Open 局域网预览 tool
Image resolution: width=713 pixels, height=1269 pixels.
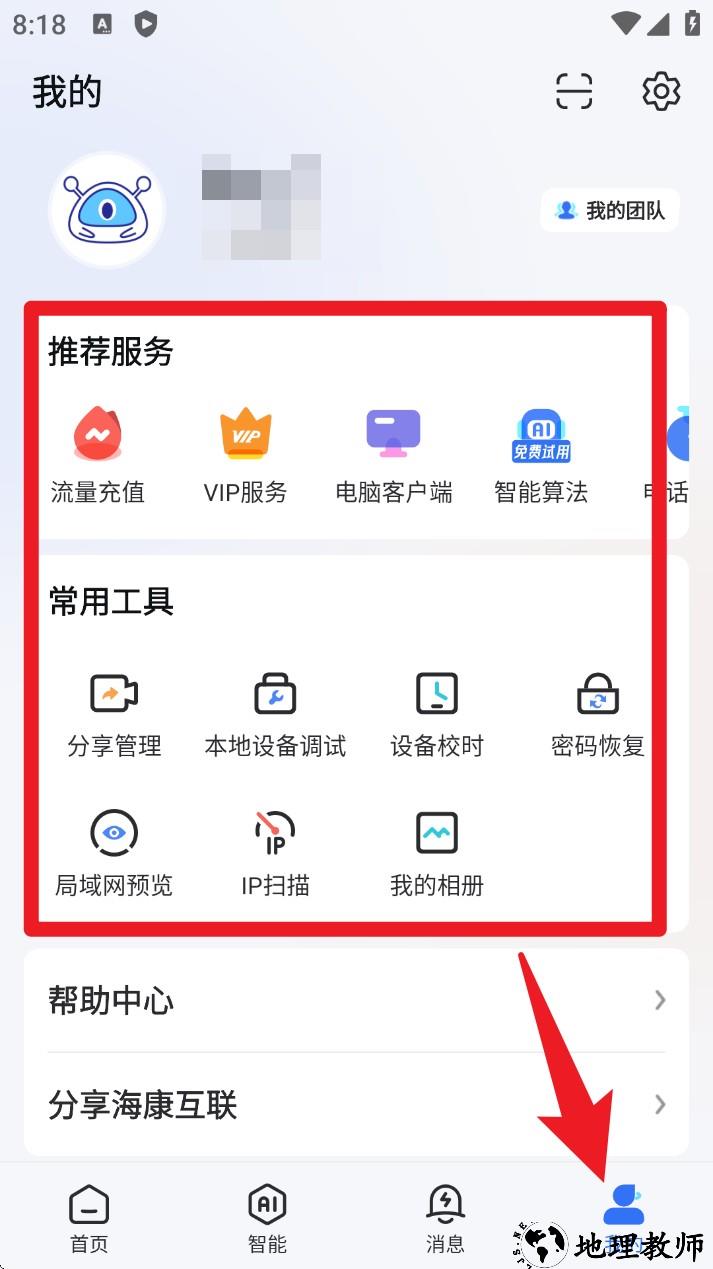114,852
